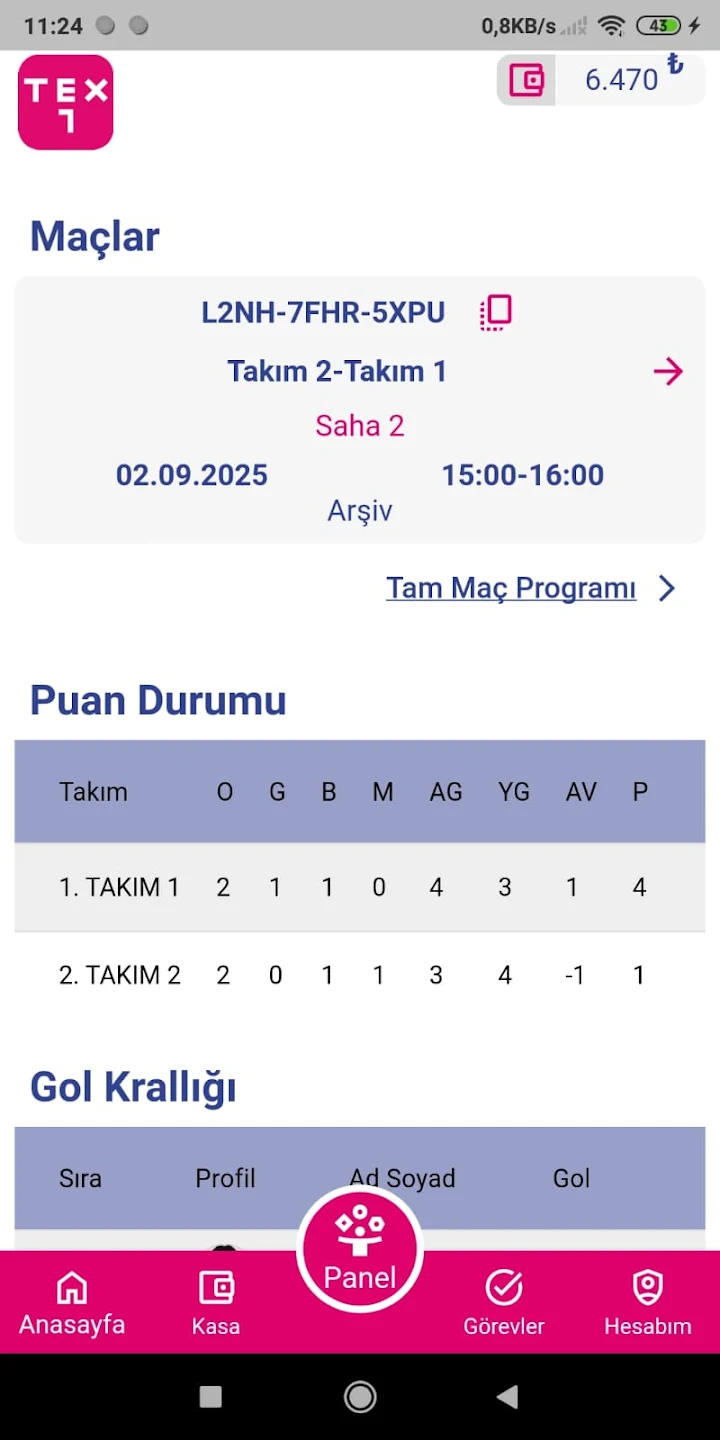The width and height of the screenshot is (720, 1440).
Task: Open the wallet balance icon next to 6.470
Action: click(x=525, y=79)
